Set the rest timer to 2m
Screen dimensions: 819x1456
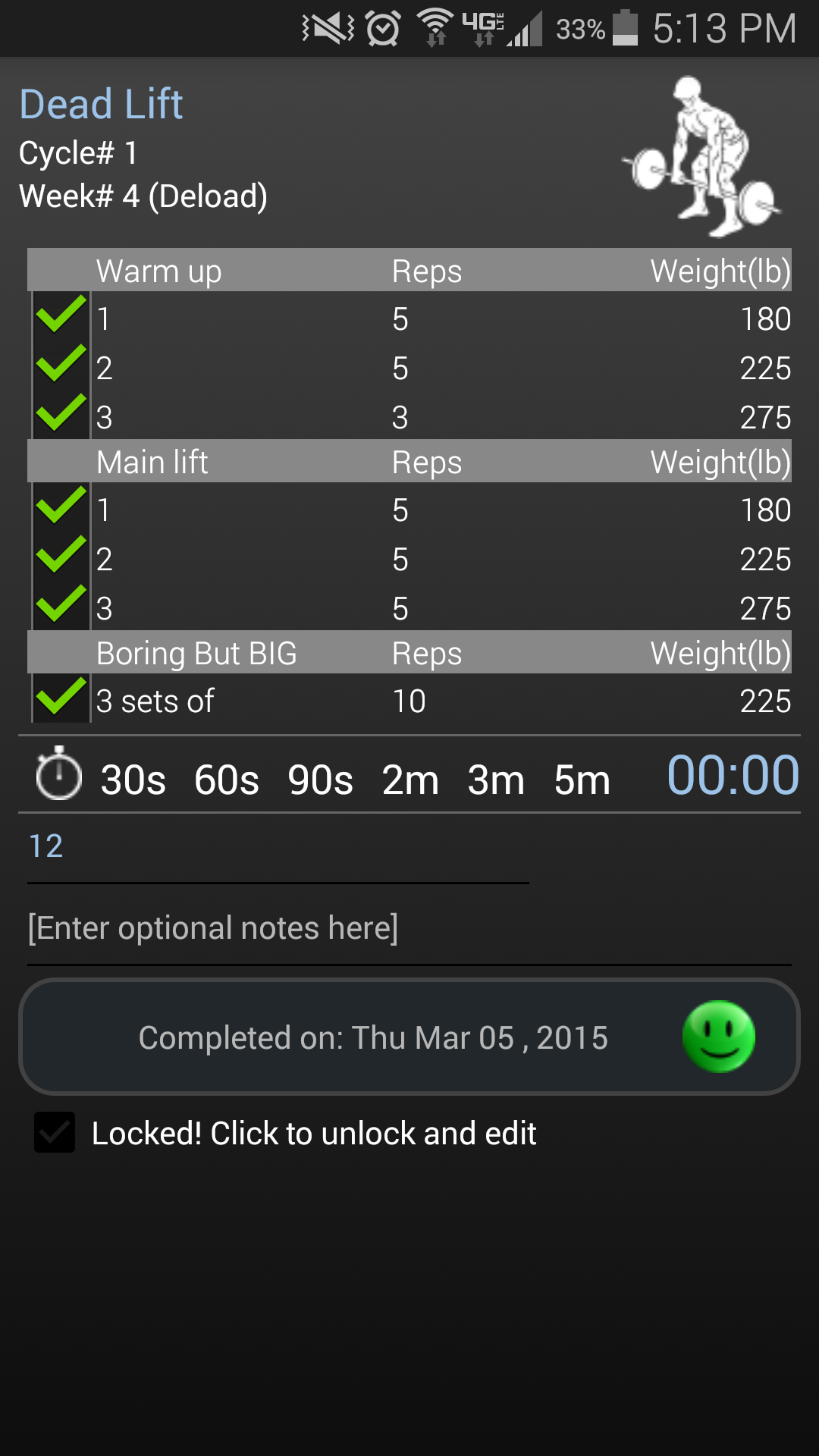click(x=410, y=780)
